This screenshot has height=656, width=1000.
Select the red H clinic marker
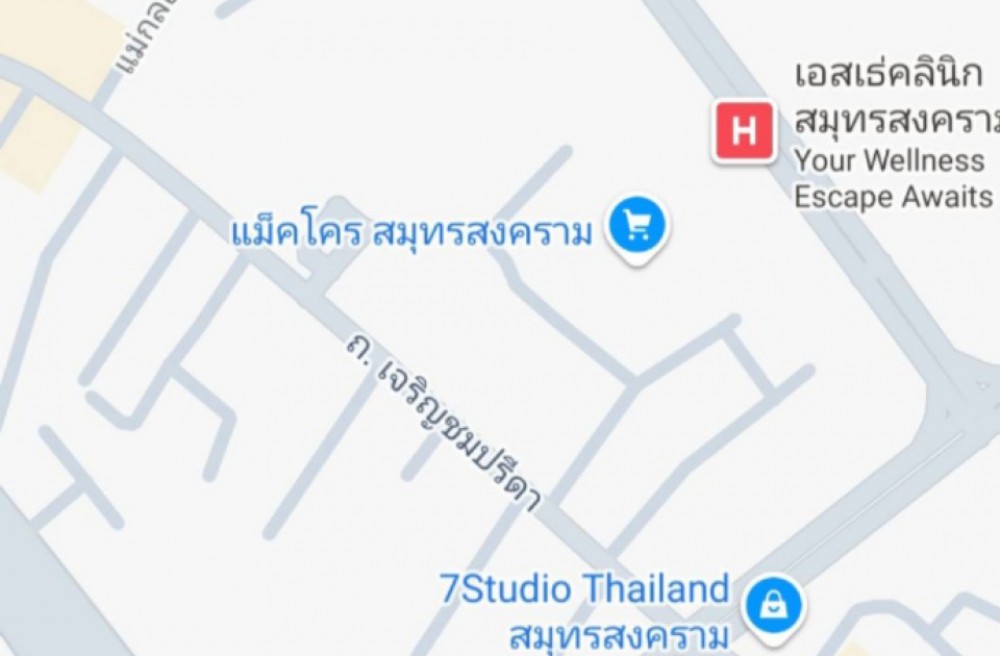(x=743, y=131)
